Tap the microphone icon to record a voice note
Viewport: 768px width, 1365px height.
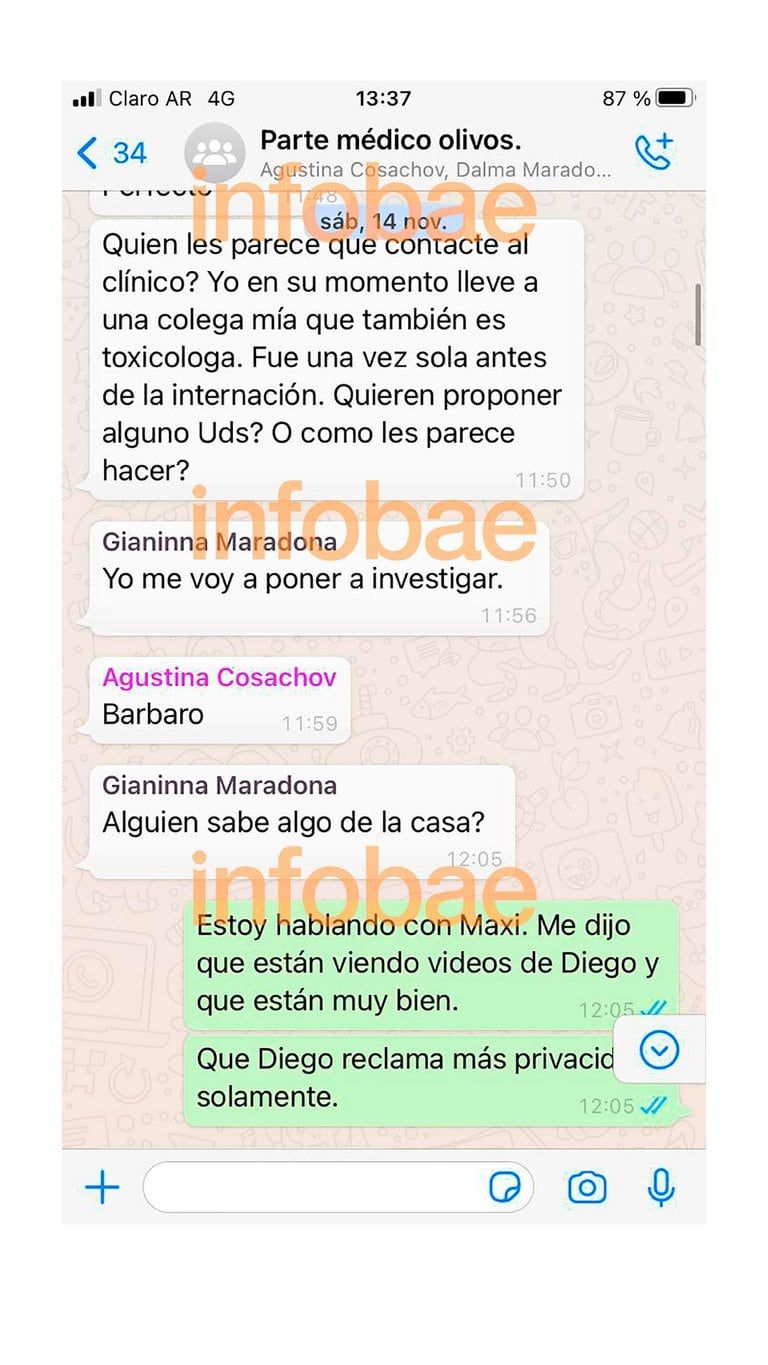click(x=660, y=1187)
